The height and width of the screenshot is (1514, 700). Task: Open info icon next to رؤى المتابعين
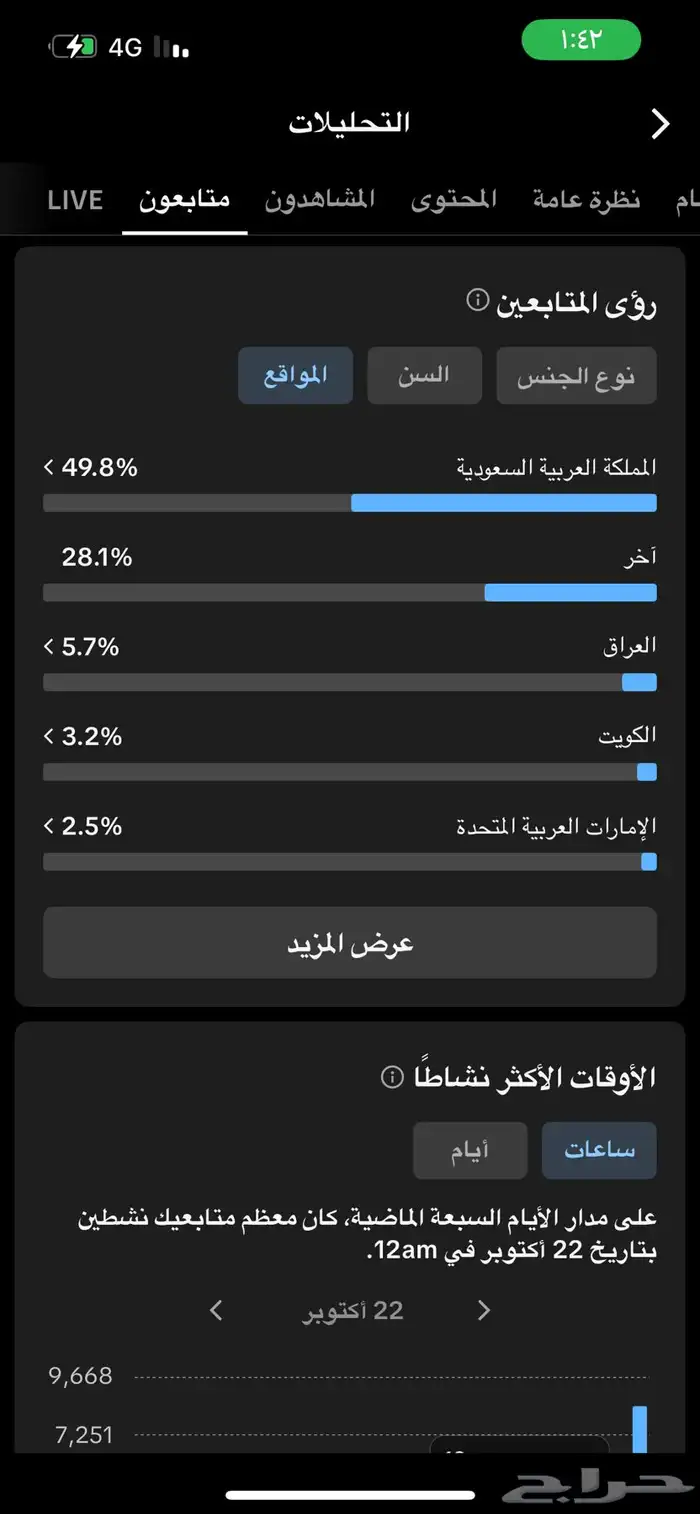(478, 300)
